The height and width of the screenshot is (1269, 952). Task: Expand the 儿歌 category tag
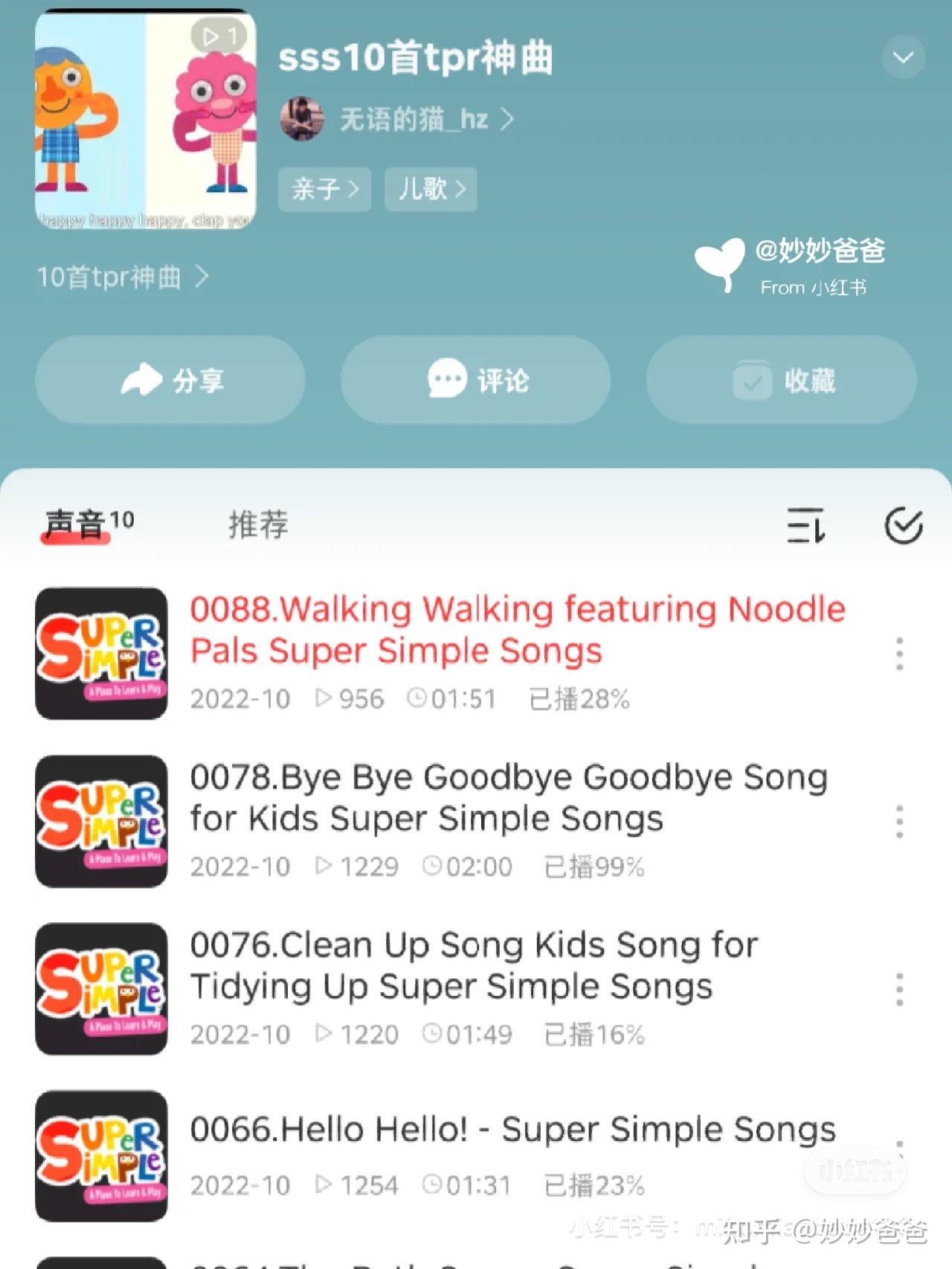[430, 189]
